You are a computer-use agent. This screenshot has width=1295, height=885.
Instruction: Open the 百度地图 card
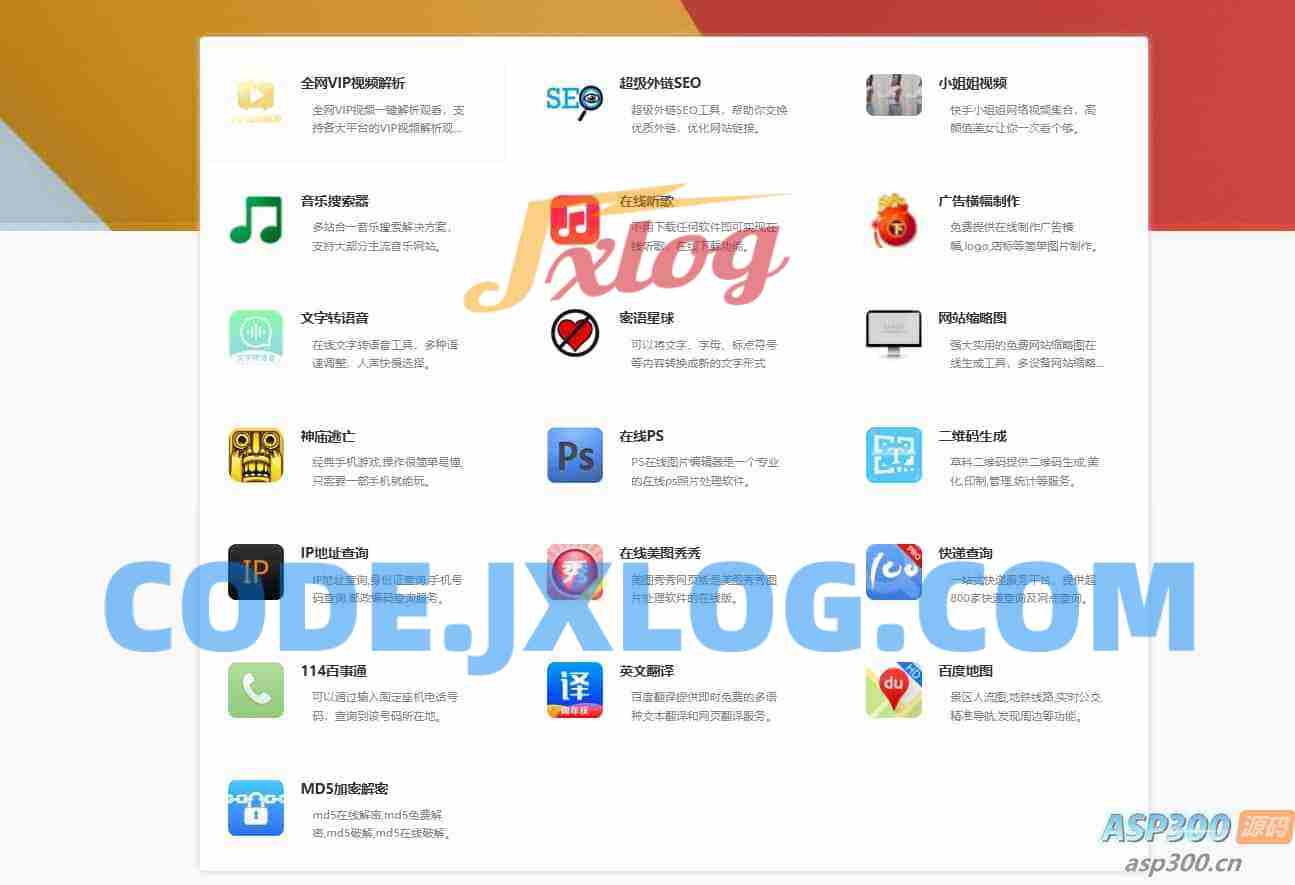[965, 671]
